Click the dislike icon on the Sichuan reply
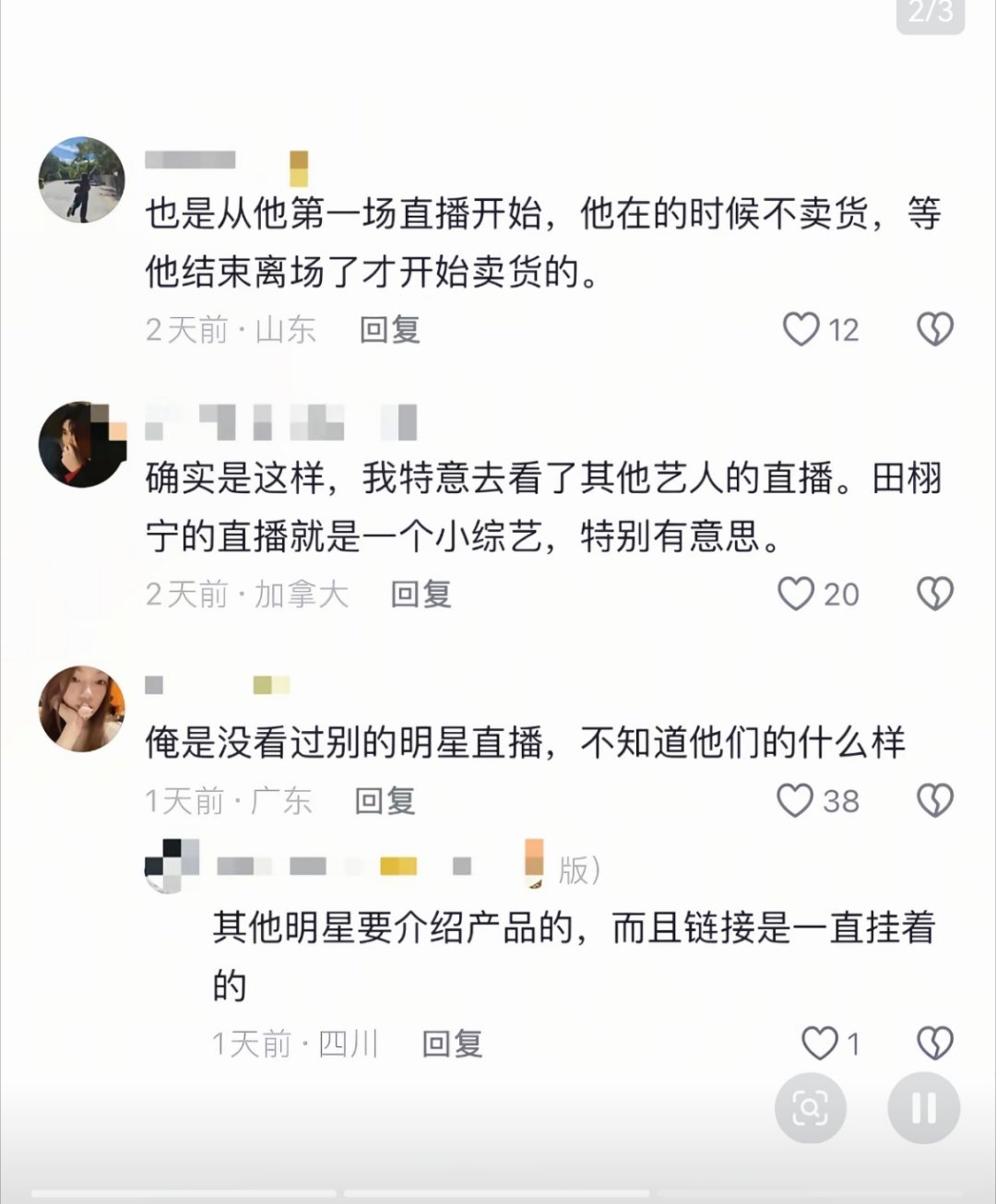The image size is (996, 1204). pos(936,1042)
